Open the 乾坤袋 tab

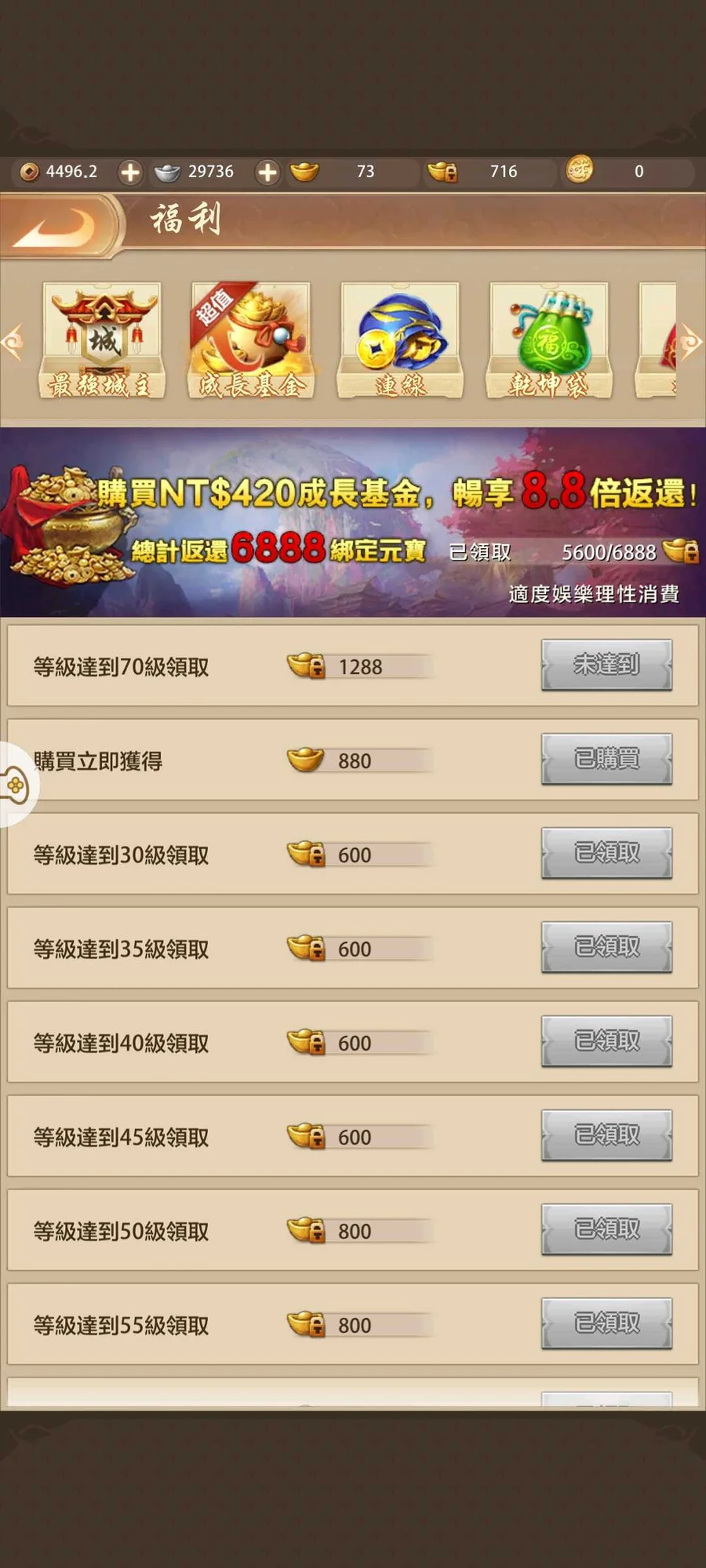(x=548, y=342)
